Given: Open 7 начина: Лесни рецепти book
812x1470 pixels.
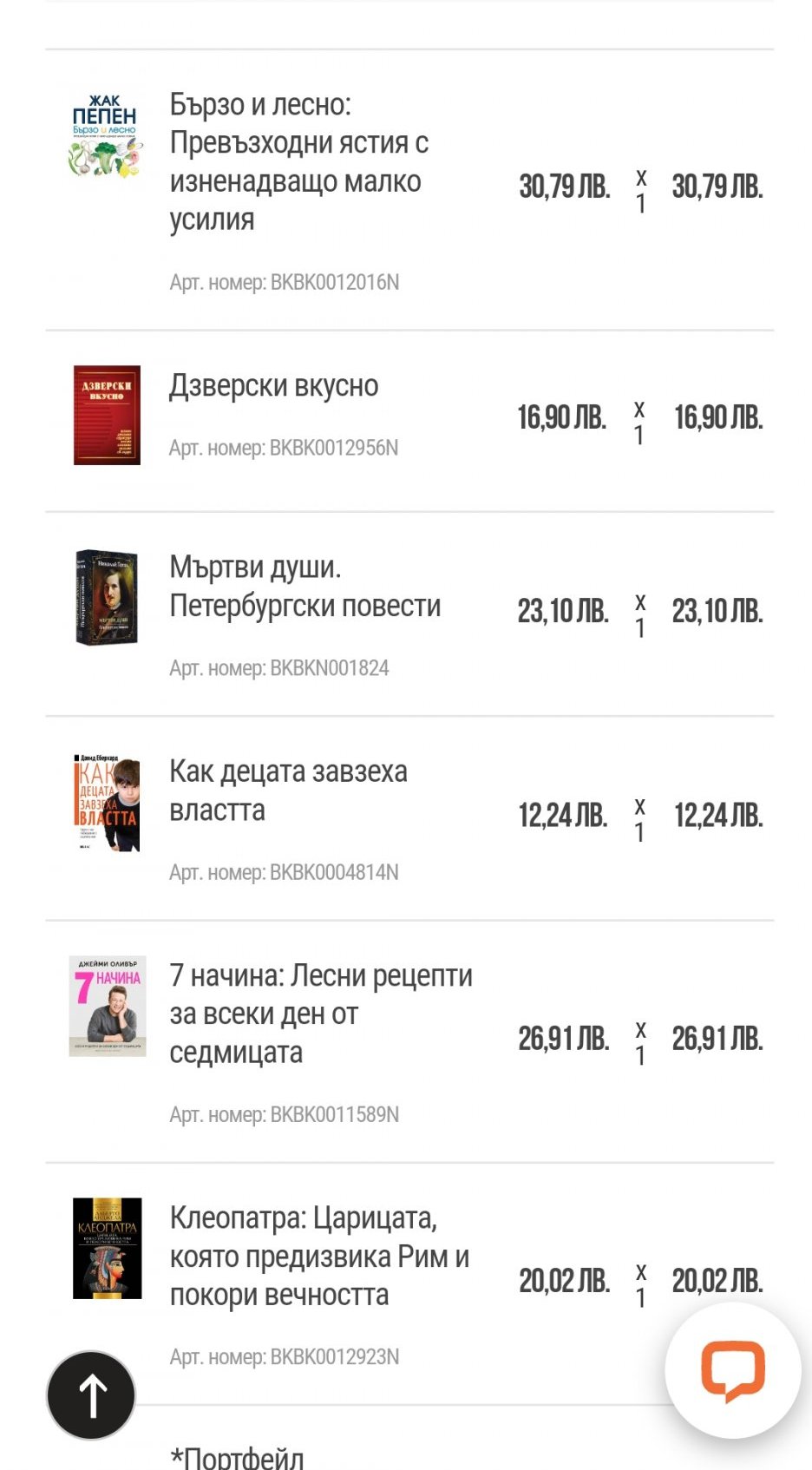Looking at the screenshot, I should (x=320, y=1014).
